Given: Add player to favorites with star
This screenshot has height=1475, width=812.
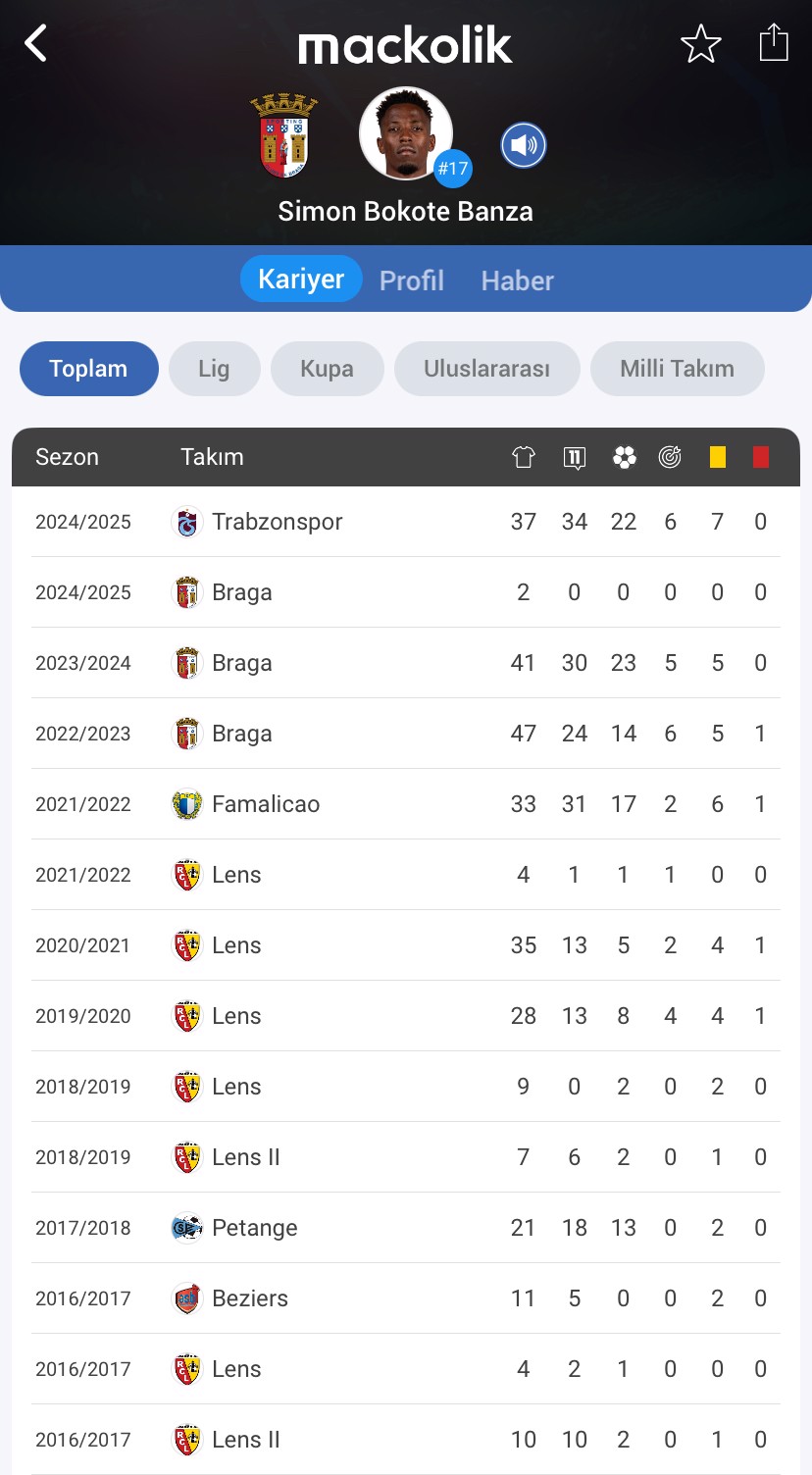Looking at the screenshot, I should tap(701, 44).
